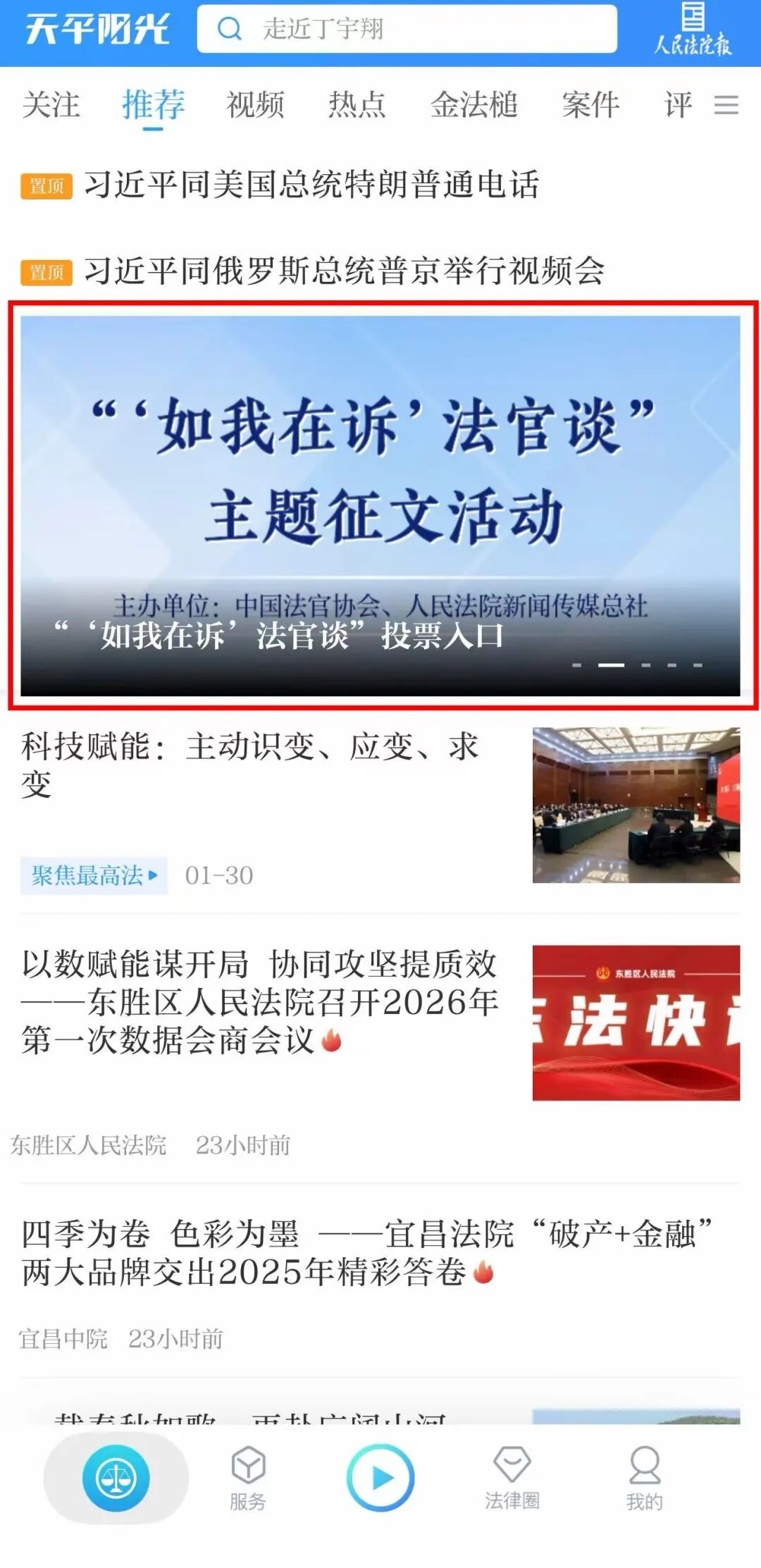Switch to the 金法槌 tab
The width and height of the screenshot is (761, 1568).
(x=474, y=105)
